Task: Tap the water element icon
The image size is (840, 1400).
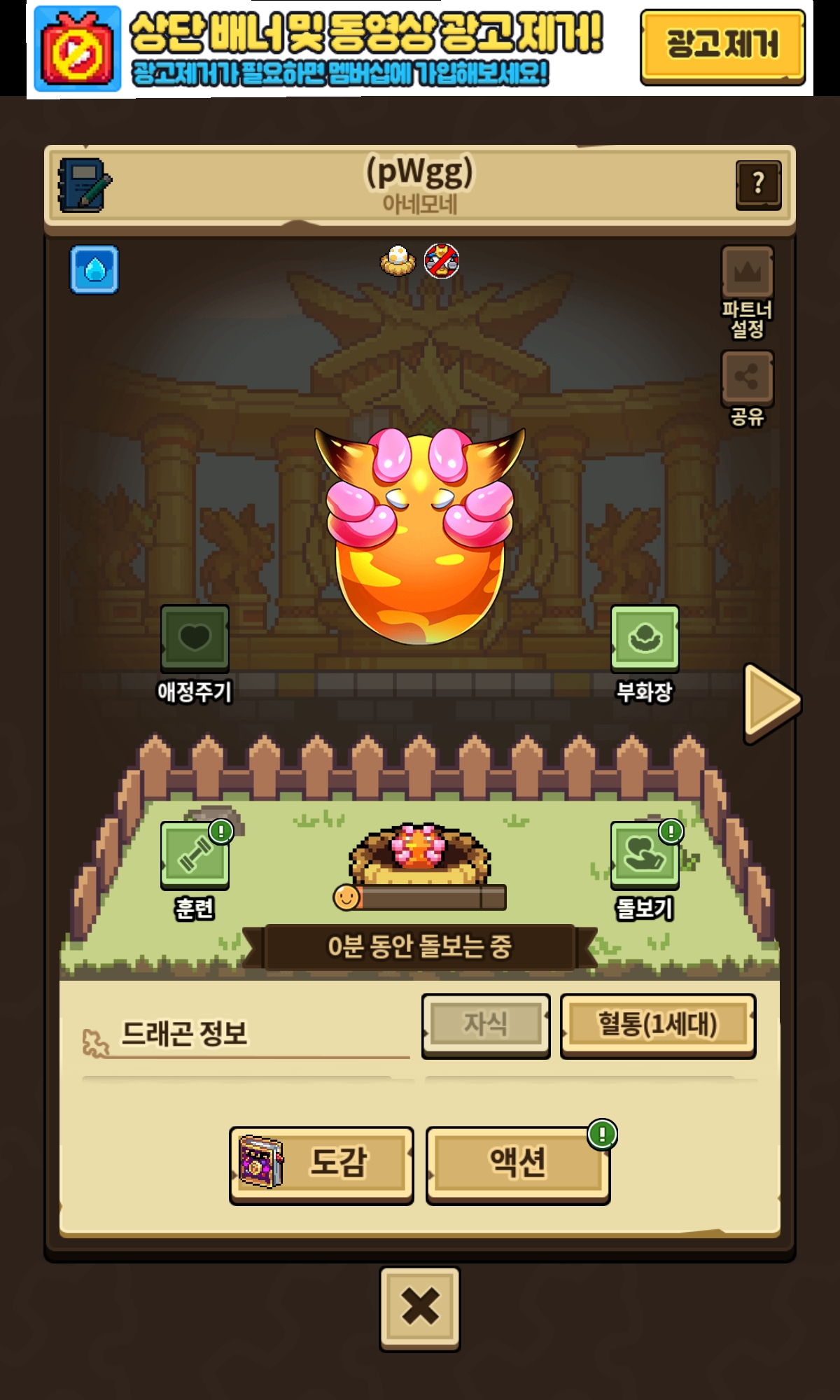Action: (x=94, y=269)
